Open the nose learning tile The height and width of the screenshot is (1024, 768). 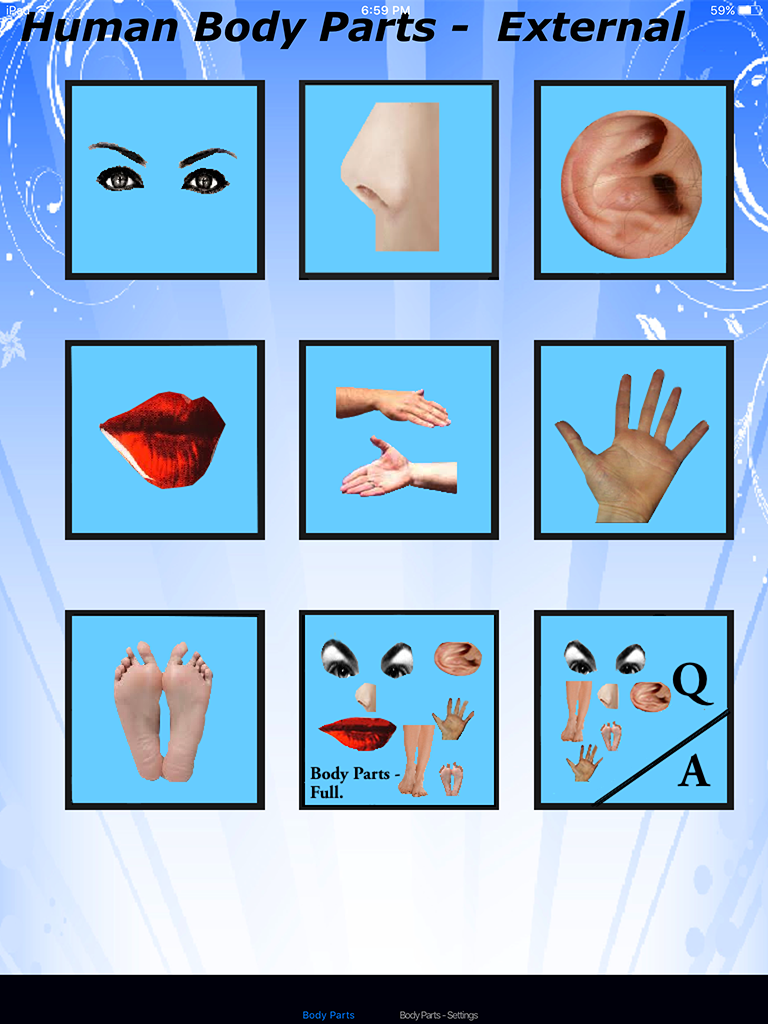tap(399, 180)
